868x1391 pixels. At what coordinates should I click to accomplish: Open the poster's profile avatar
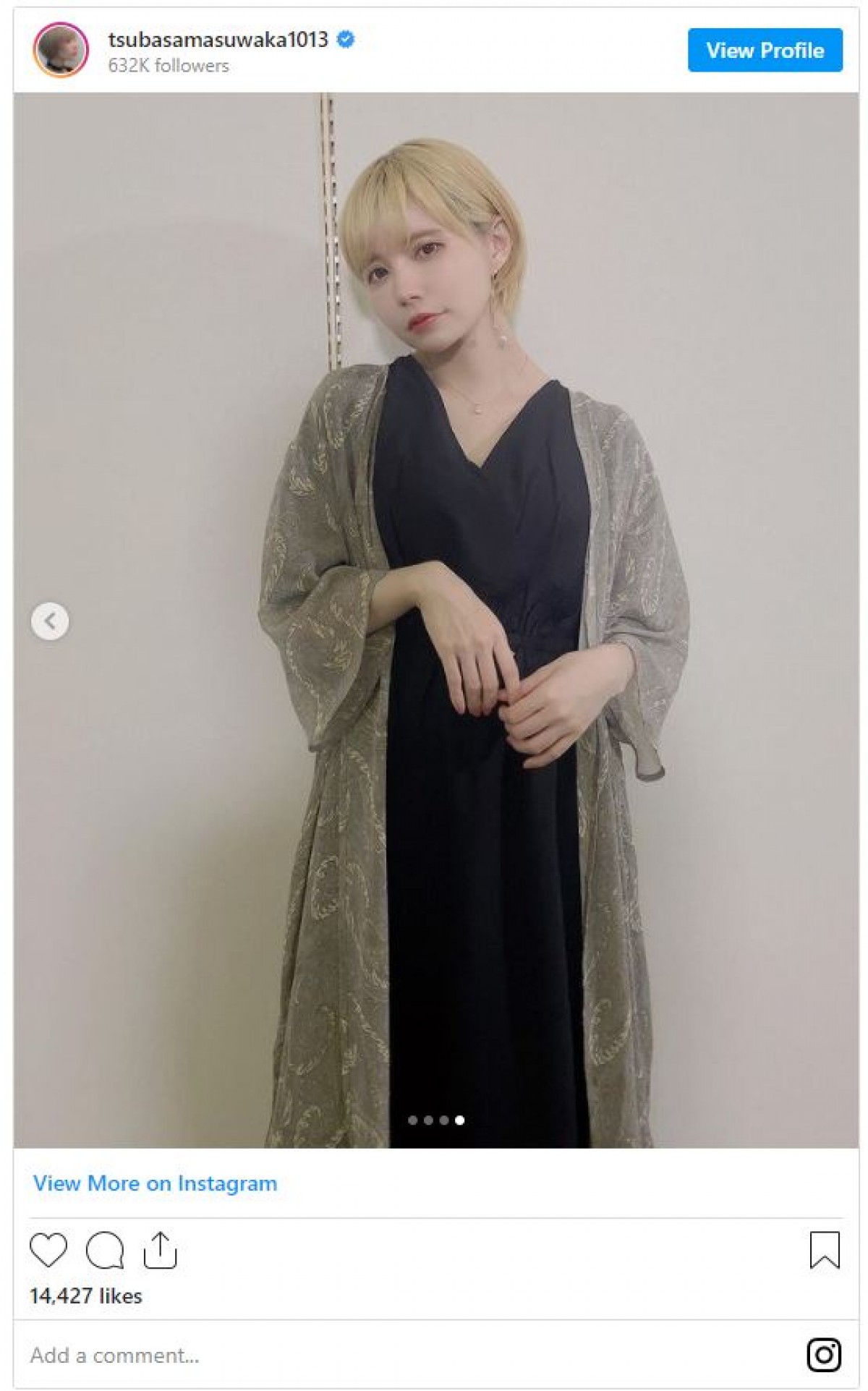61,50
